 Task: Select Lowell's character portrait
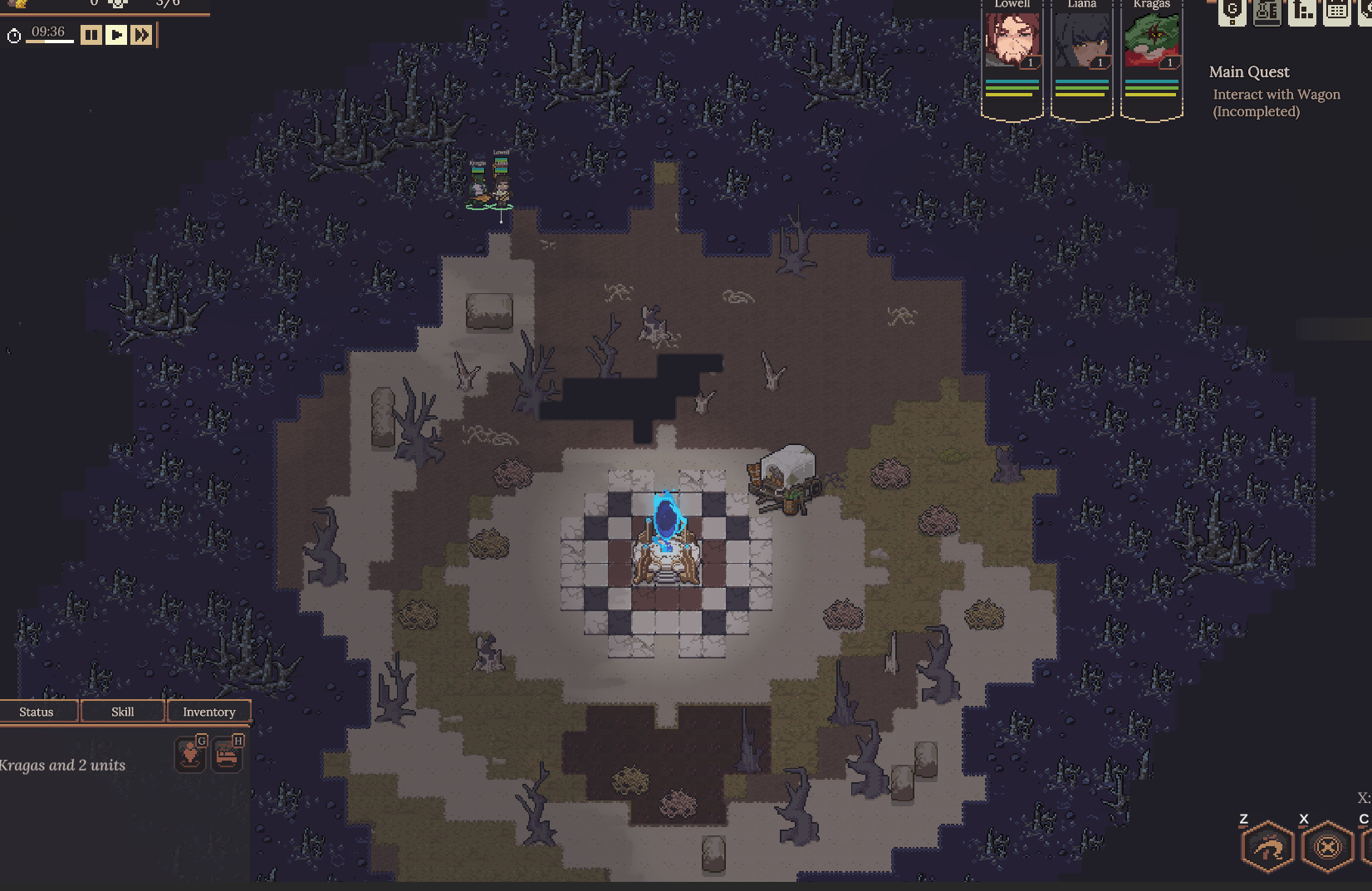[1012, 39]
